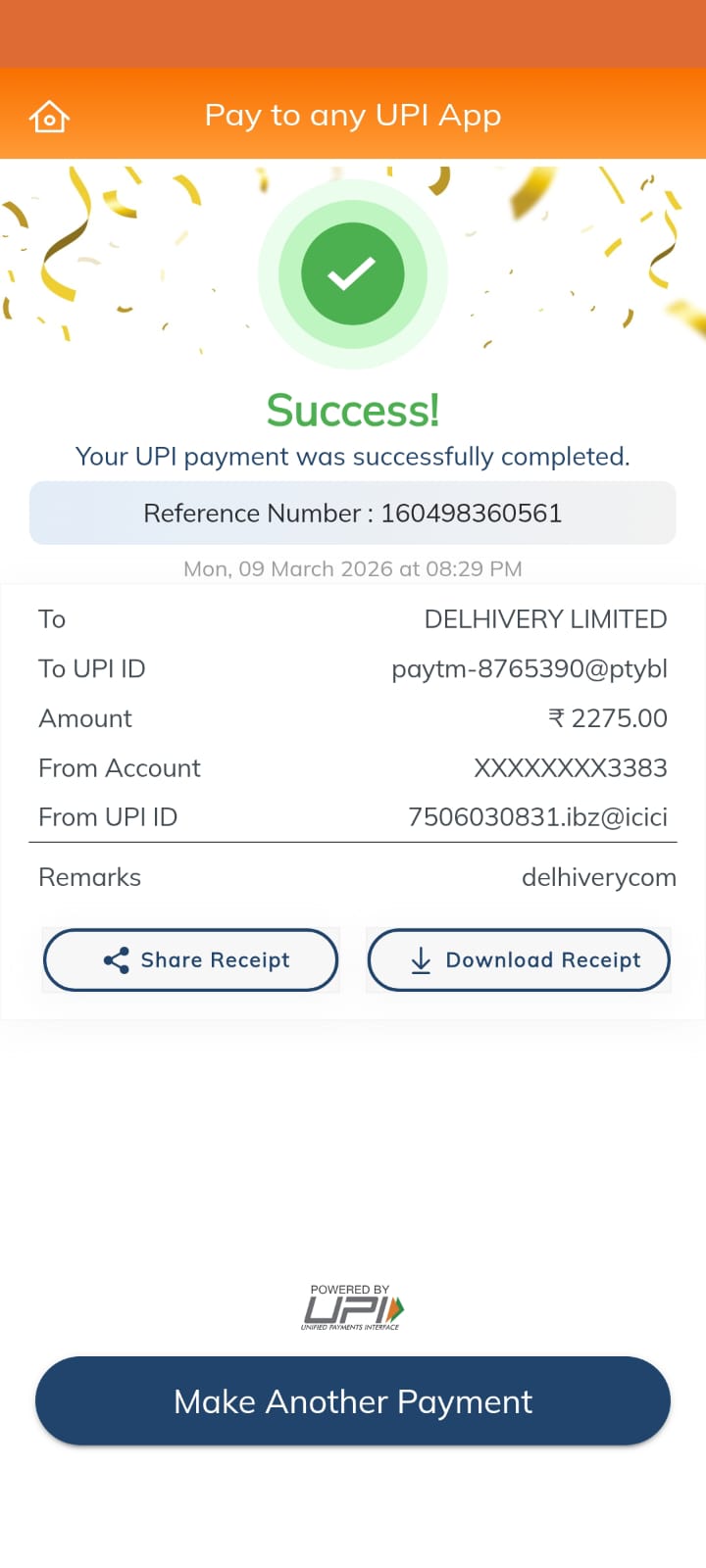Download the payment receipt
706x1568 pixels.
pos(519,959)
